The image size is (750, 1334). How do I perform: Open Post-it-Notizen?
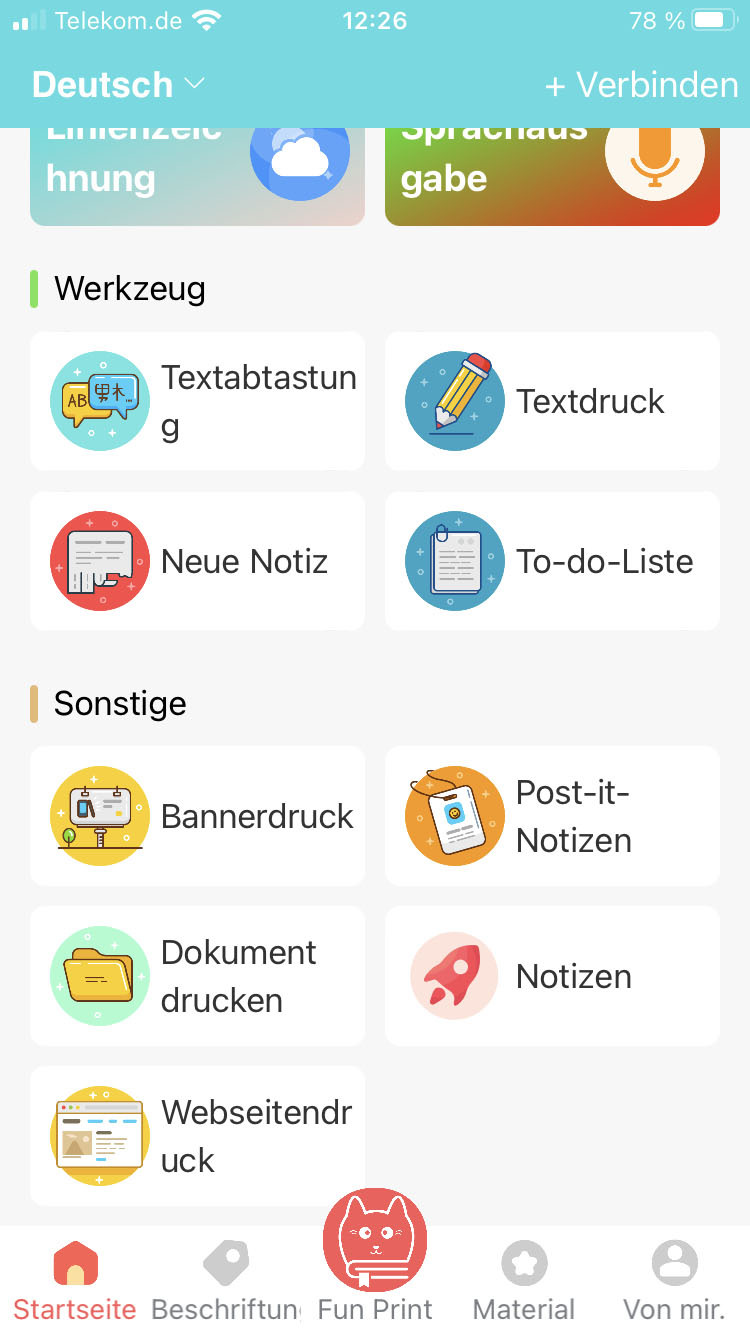[552, 816]
